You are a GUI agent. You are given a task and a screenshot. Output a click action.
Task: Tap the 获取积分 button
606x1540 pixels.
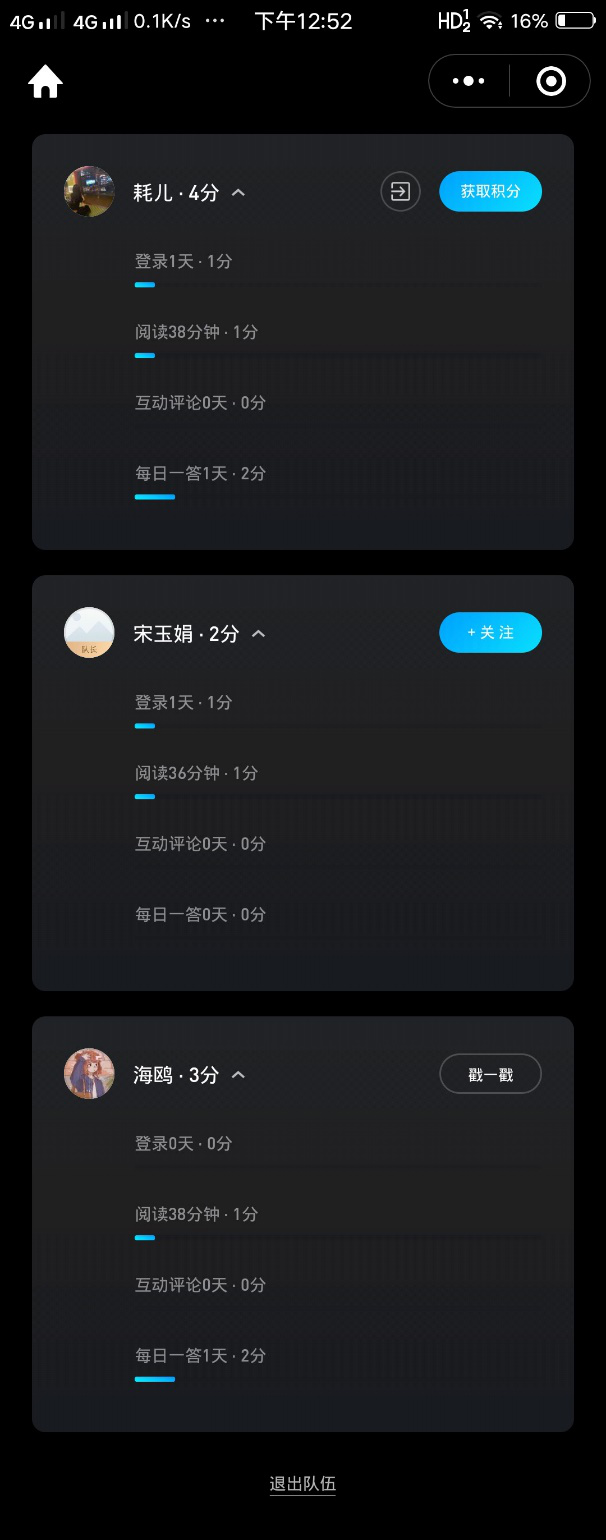tap(490, 191)
